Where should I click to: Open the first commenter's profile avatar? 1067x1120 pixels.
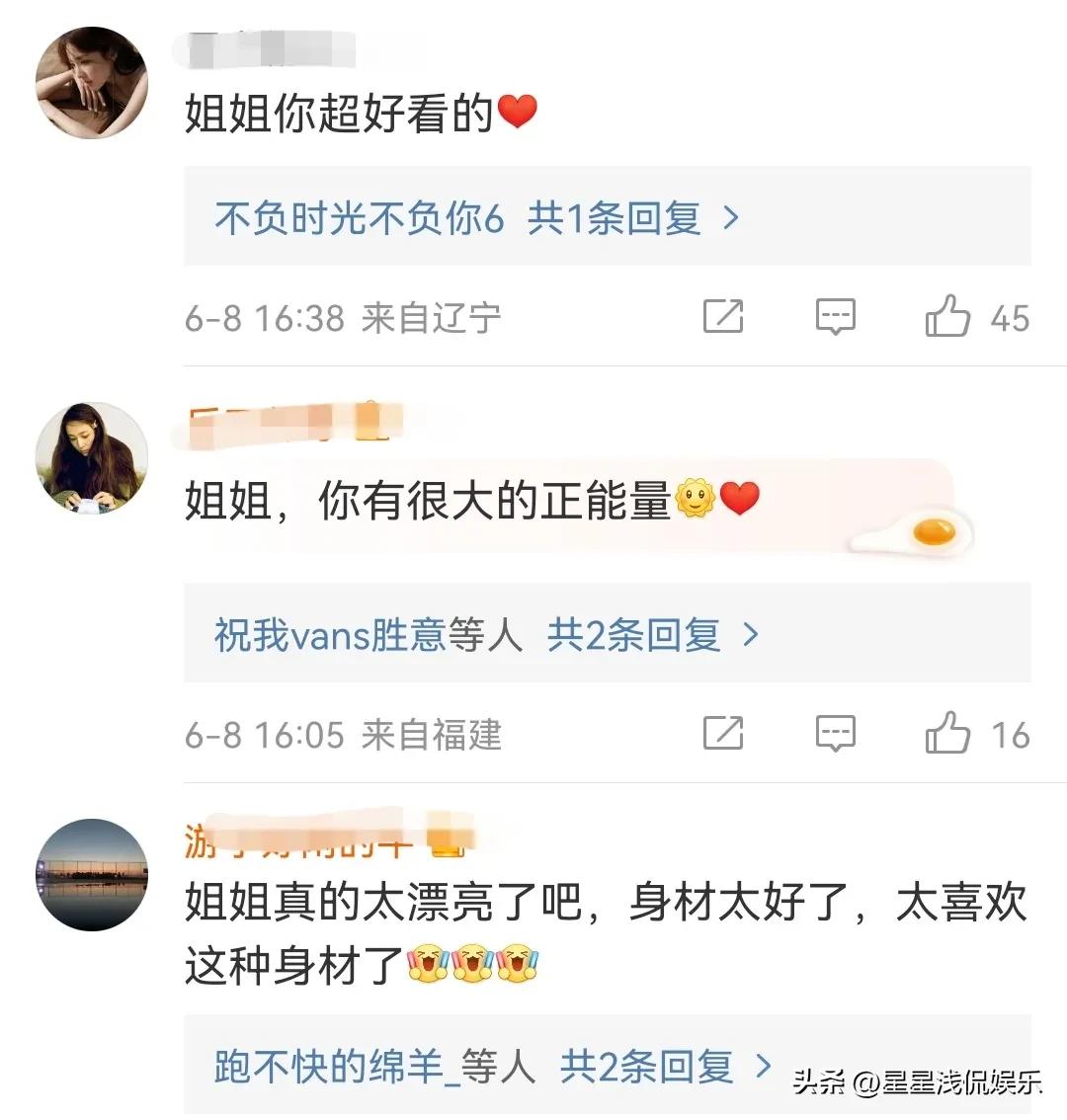click(92, 84)
